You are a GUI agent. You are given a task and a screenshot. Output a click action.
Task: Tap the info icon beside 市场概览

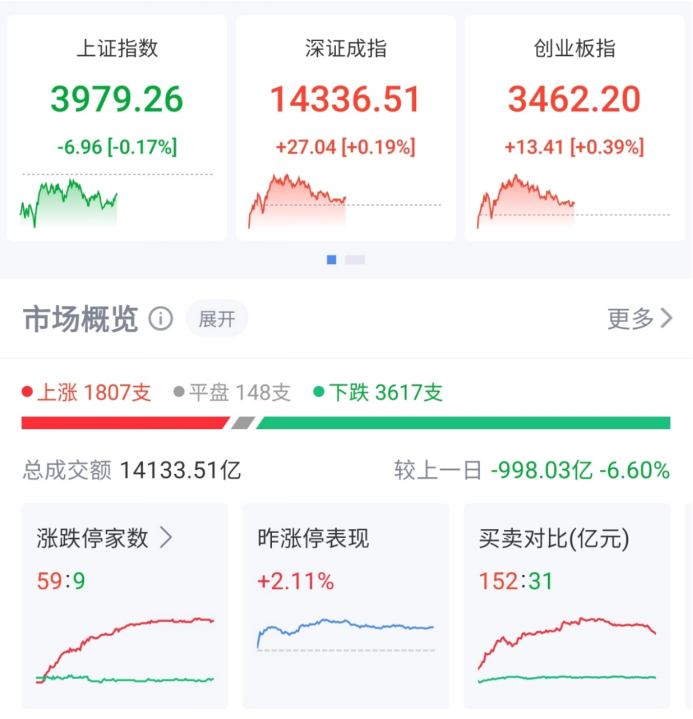[161, 318]
